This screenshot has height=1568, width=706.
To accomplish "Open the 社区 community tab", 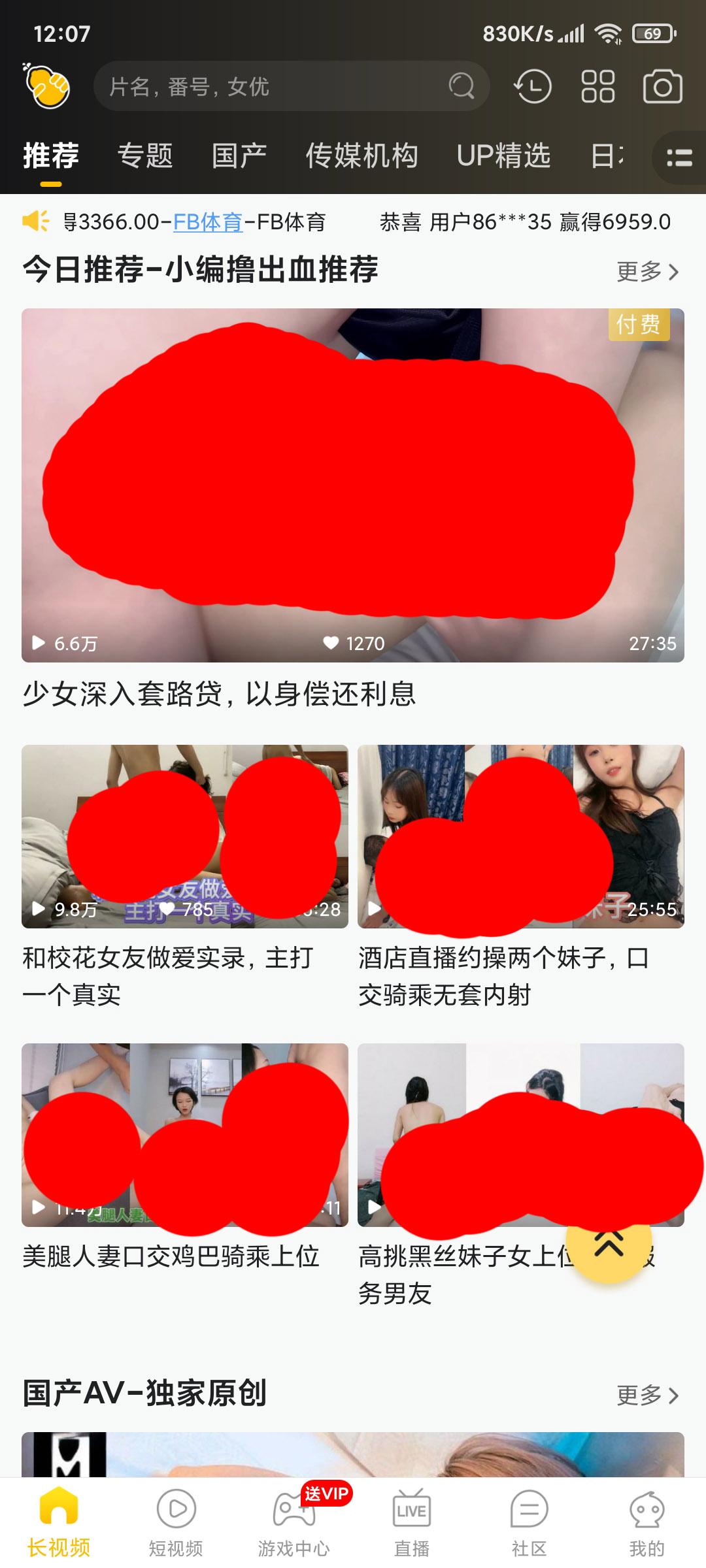I will (529, 1522).
